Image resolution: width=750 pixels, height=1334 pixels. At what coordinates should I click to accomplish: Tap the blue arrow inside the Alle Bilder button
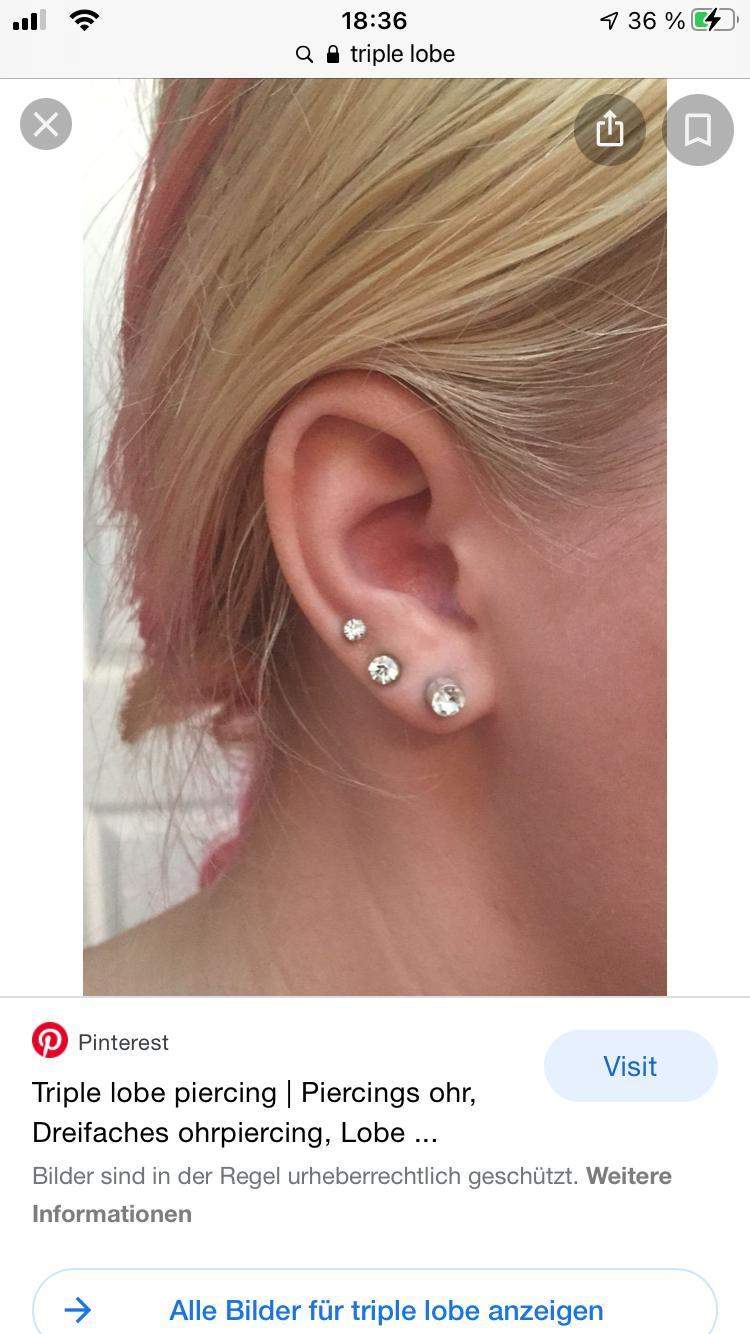pos(80,1310)
